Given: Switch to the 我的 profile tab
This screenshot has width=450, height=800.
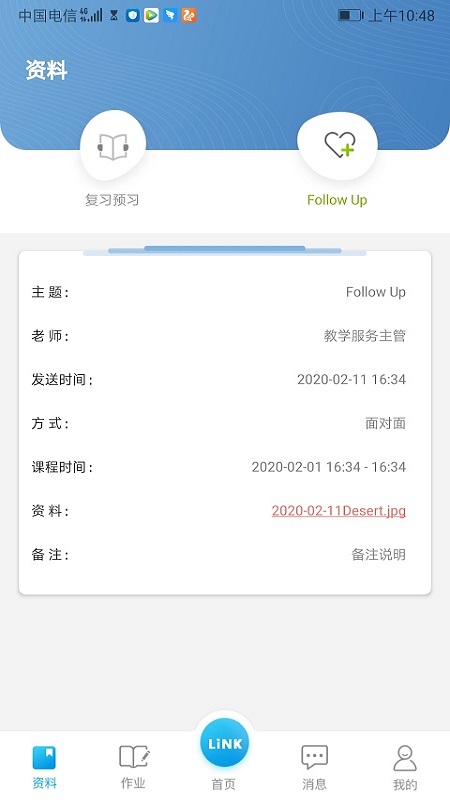Looking at the screenshot, I should tap(405, 767).
